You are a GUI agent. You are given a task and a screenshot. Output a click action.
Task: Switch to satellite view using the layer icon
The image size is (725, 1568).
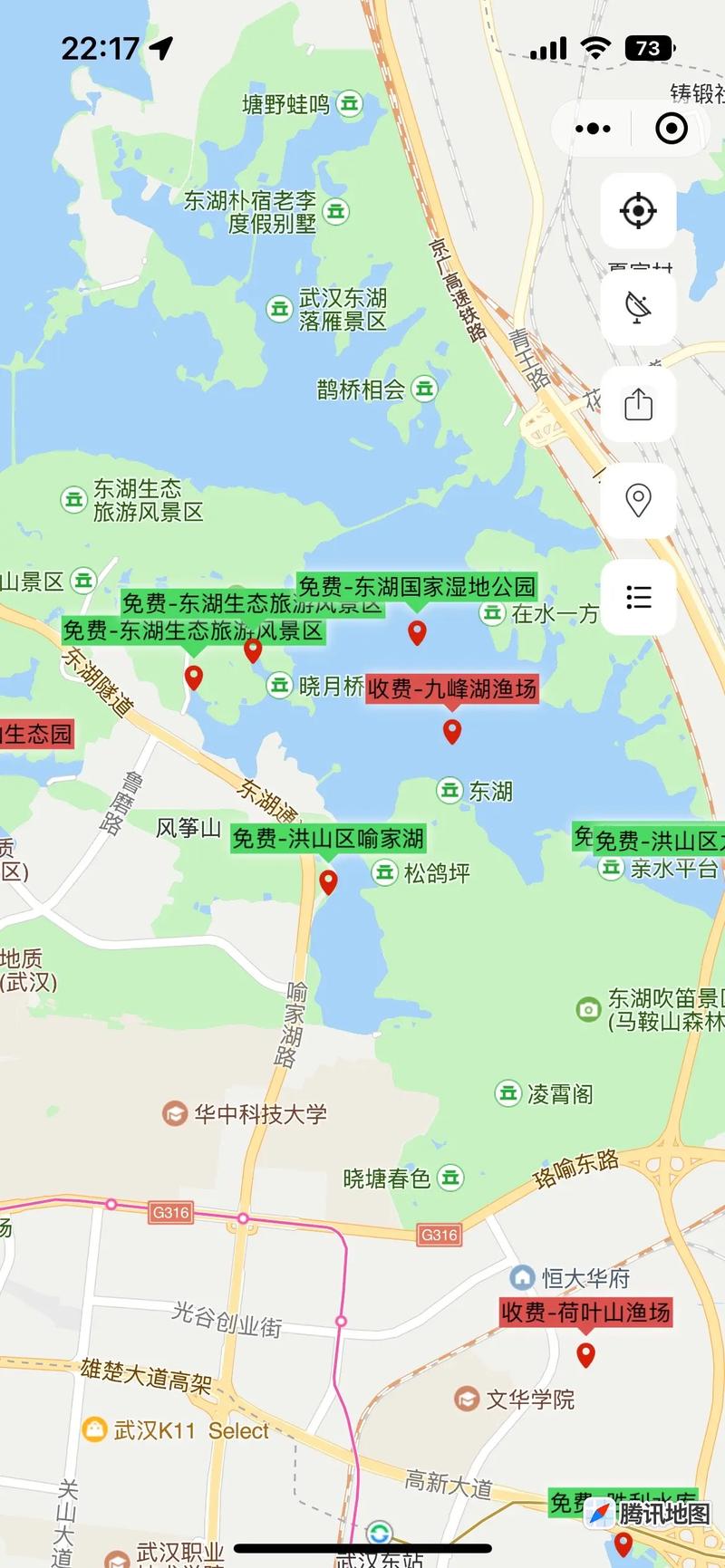639,308
